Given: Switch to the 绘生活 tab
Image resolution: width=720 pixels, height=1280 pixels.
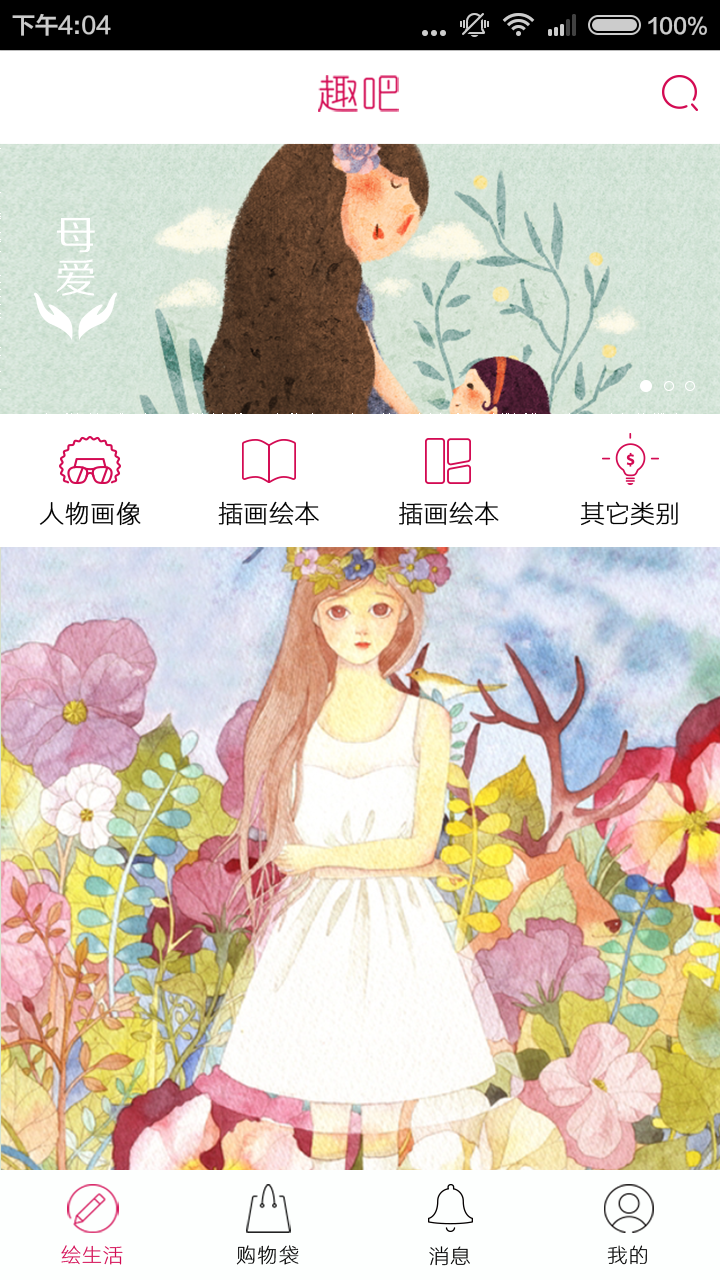Looking at the screenshot, I should [92, 1225].
